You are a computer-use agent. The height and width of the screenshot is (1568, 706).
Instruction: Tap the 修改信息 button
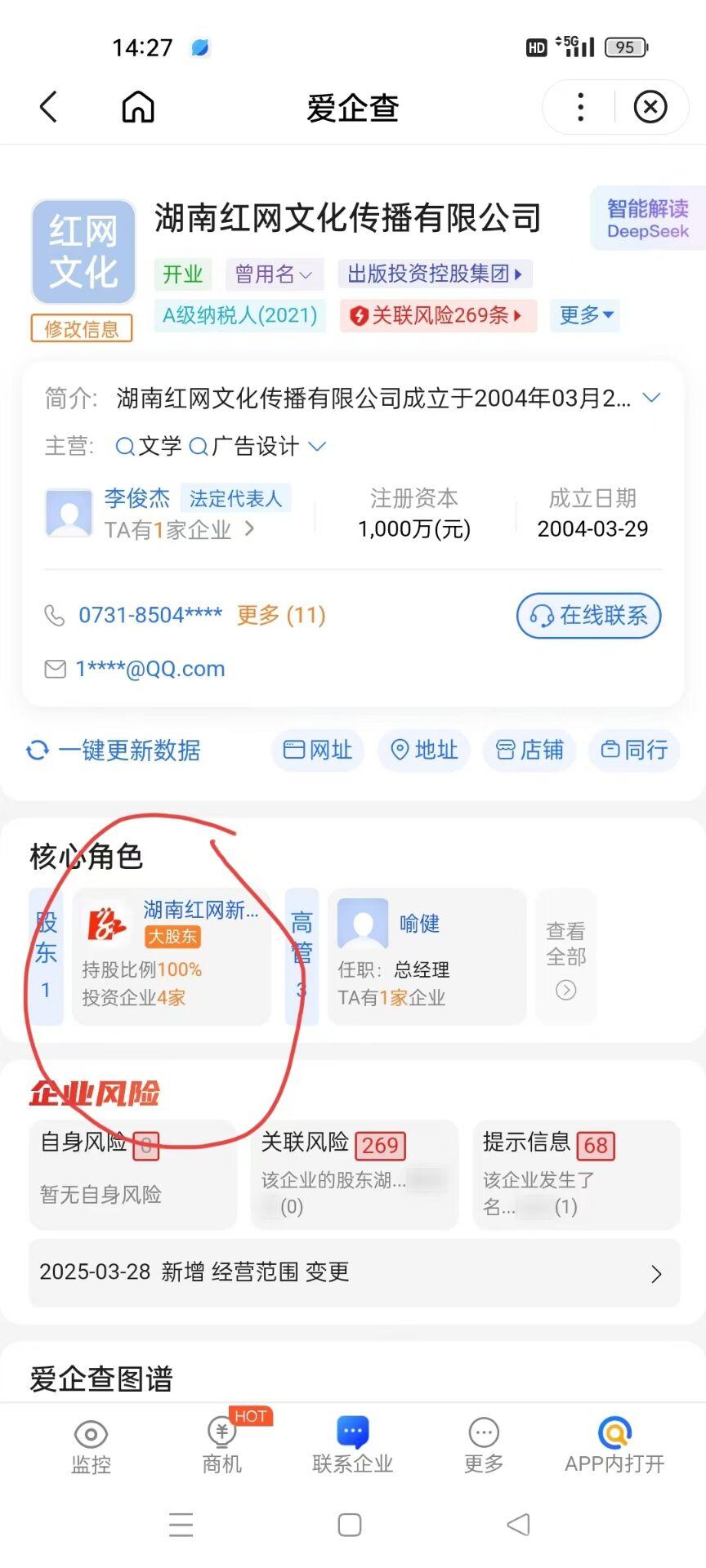pyautogui.click(x=82, y=328)
